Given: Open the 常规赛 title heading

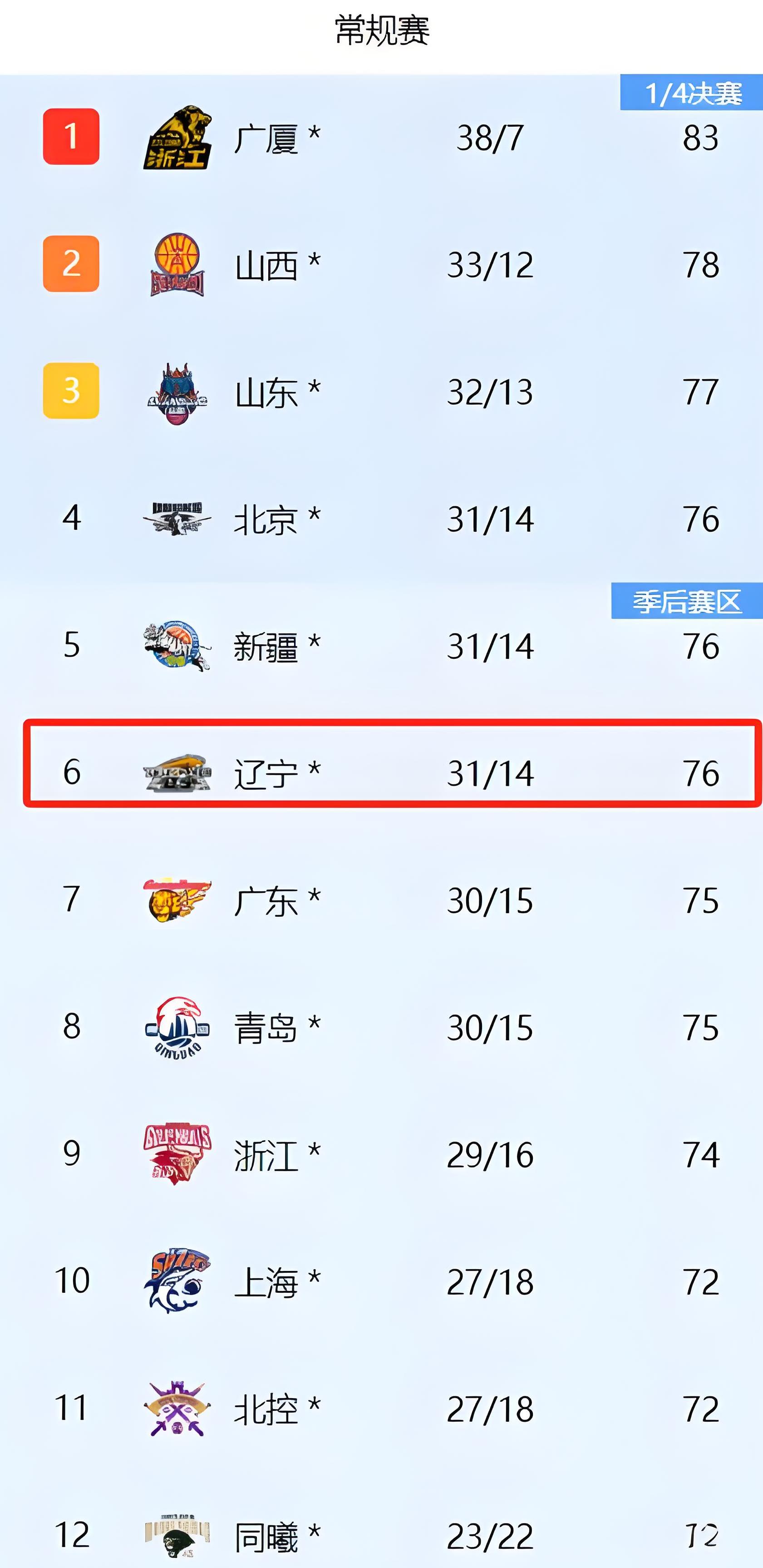Looking at the screenshot, I should [x=381, y=30].
